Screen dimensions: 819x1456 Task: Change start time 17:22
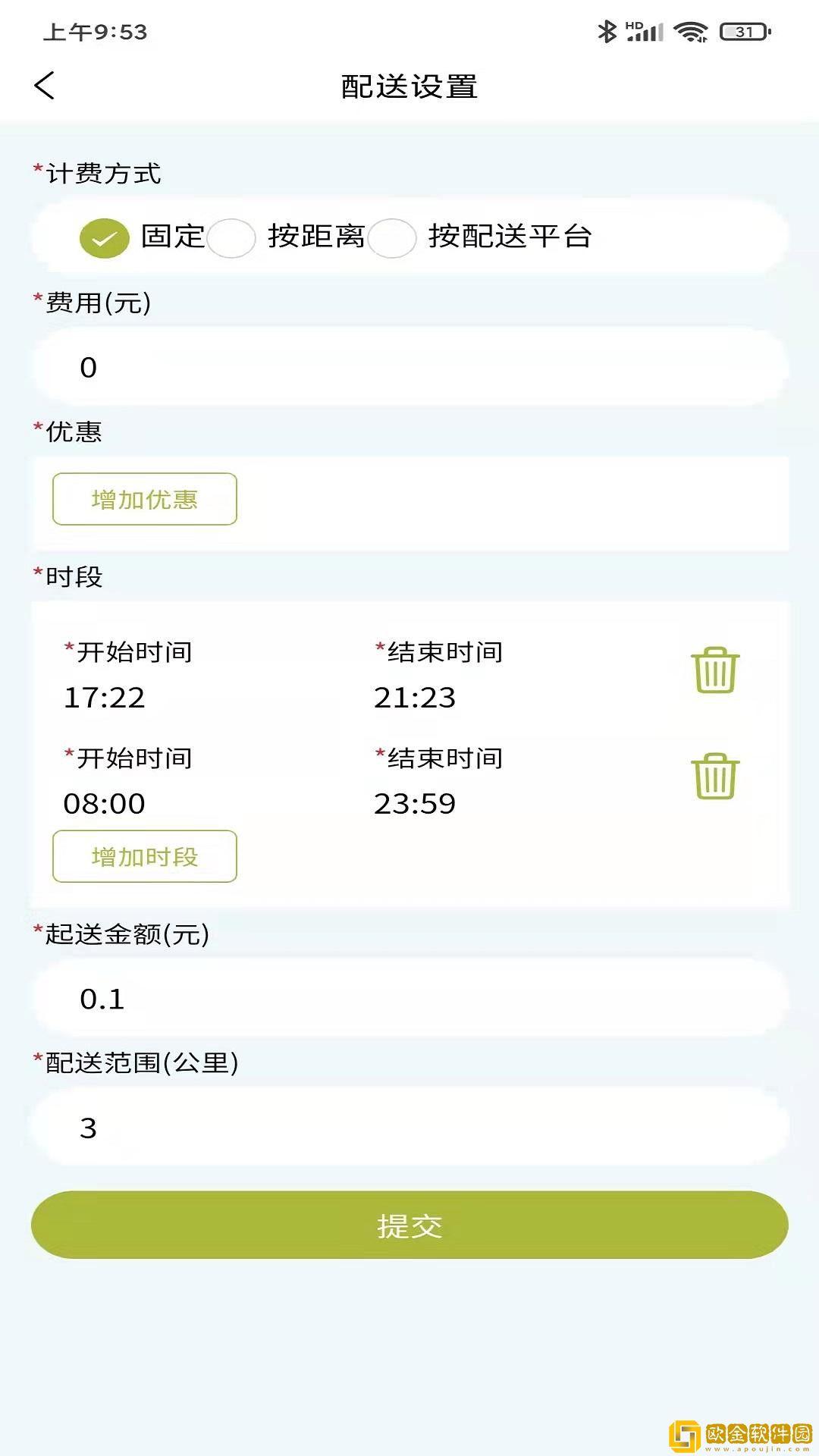105,698
